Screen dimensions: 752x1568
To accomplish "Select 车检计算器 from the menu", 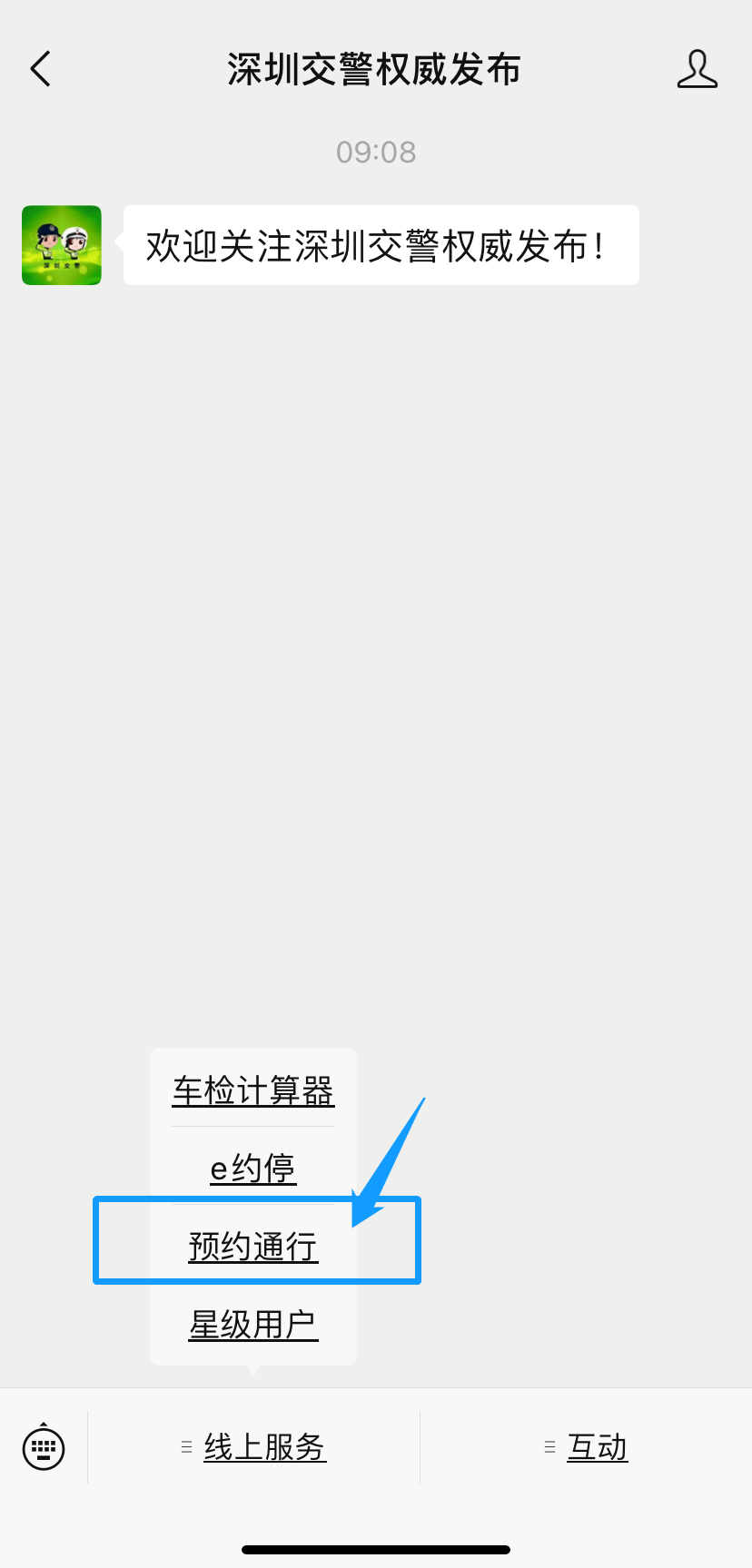I will click(x=253, y=1090).
